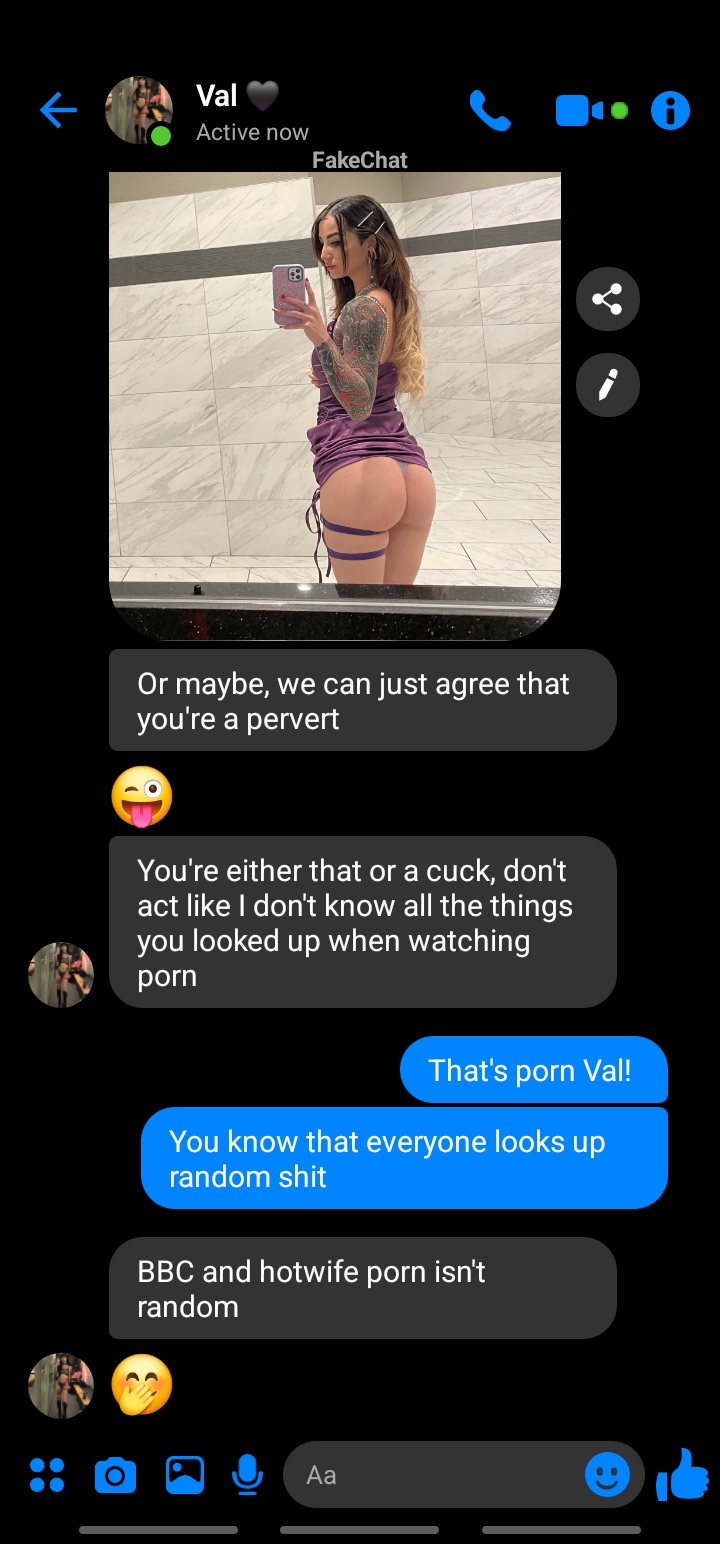The width and height of the screenshot is (720, 1544).
Task: Focus the Aa message input field
Action: [x=430, y=1475]
